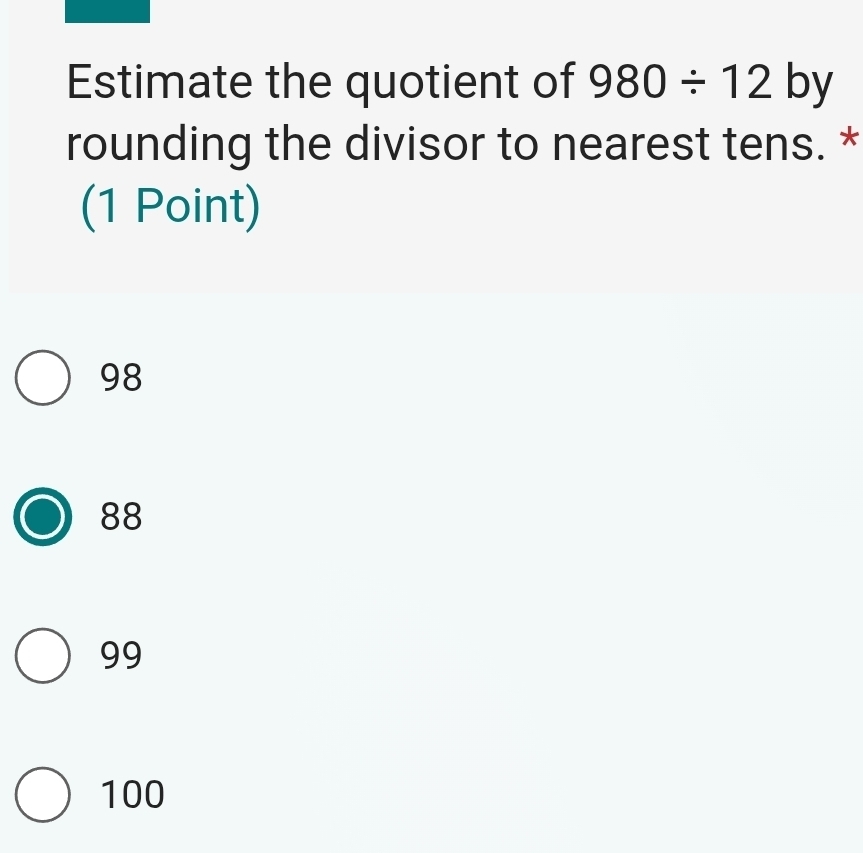Pick the 100 answer option
The width and height of the screenshot is (863, 853).
pos(44,795)
